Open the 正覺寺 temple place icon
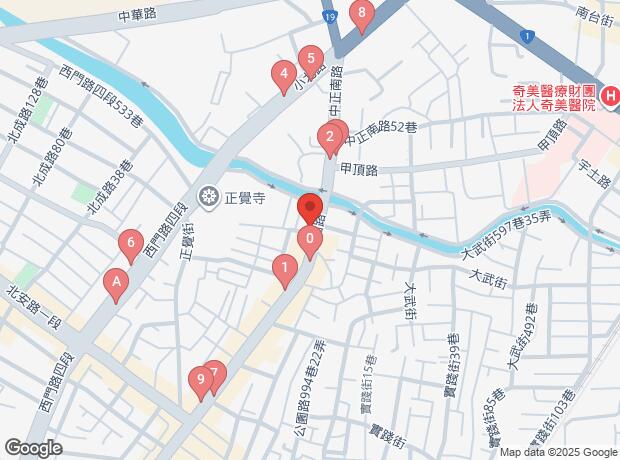The height and width of the screenshot is (460, 620). pos(210,197)
